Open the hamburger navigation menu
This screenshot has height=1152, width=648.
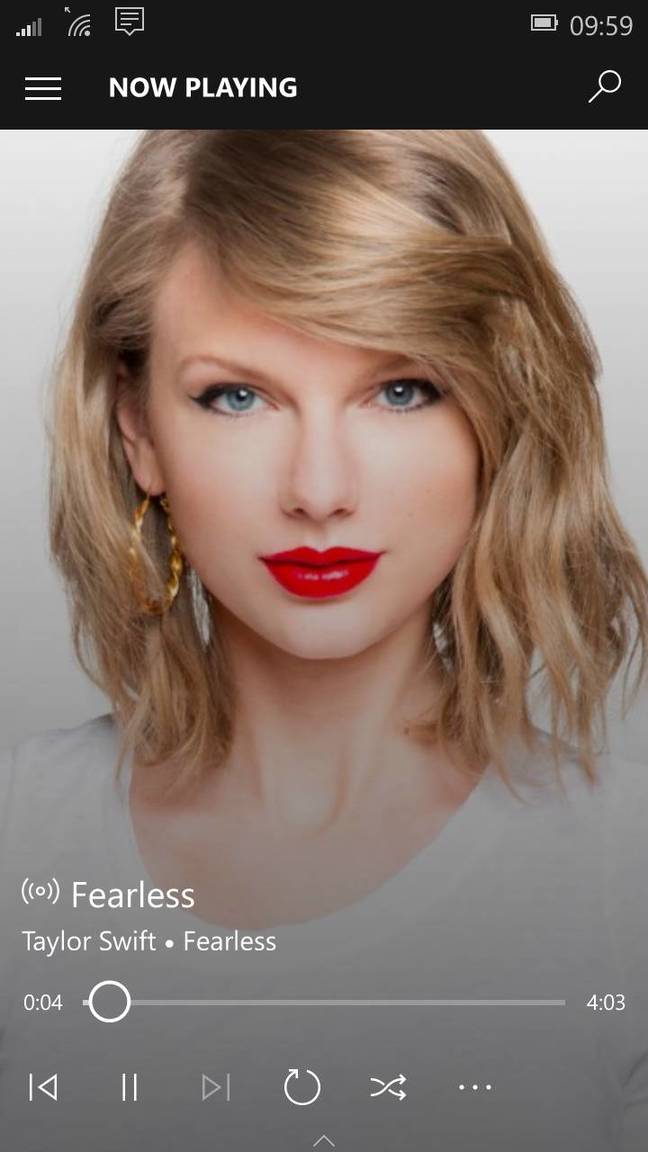43,88
